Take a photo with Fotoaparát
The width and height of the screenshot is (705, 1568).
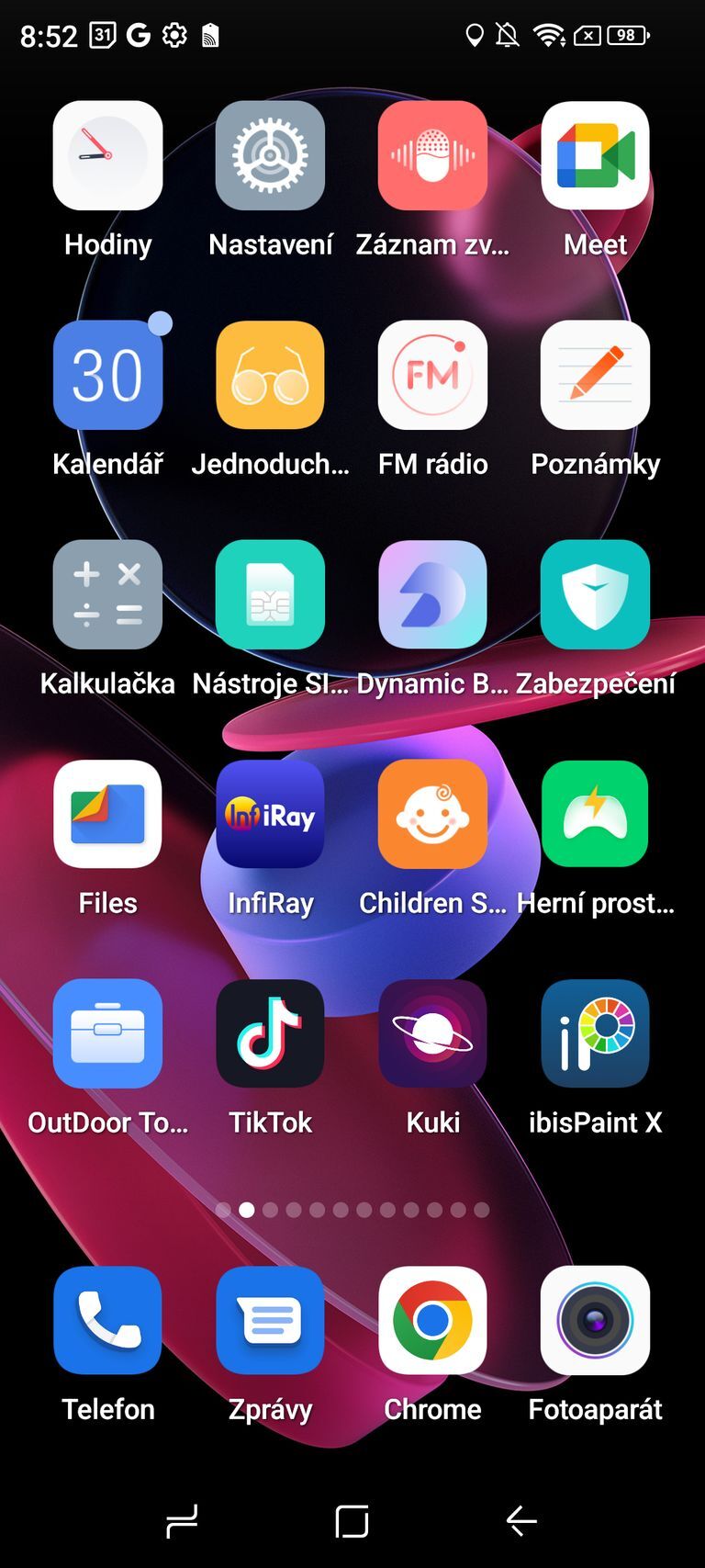tap(595, 1320)
